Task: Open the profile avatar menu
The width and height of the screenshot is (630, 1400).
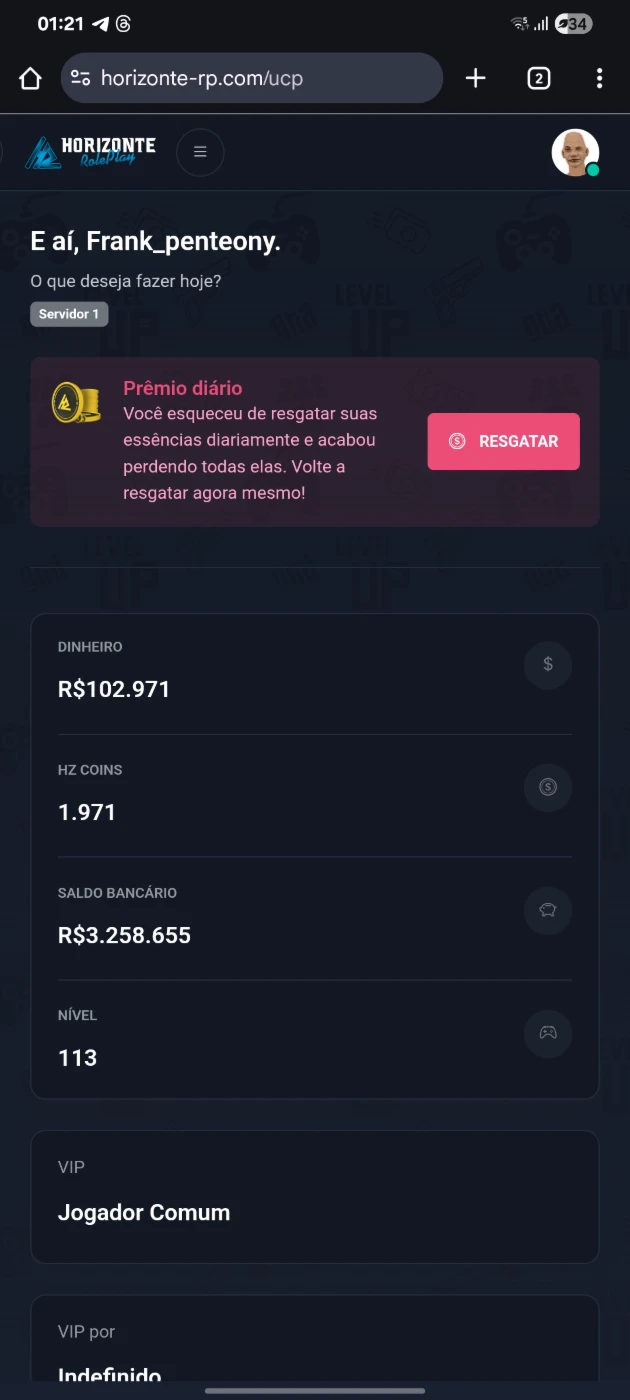Action: coord(575,153)
